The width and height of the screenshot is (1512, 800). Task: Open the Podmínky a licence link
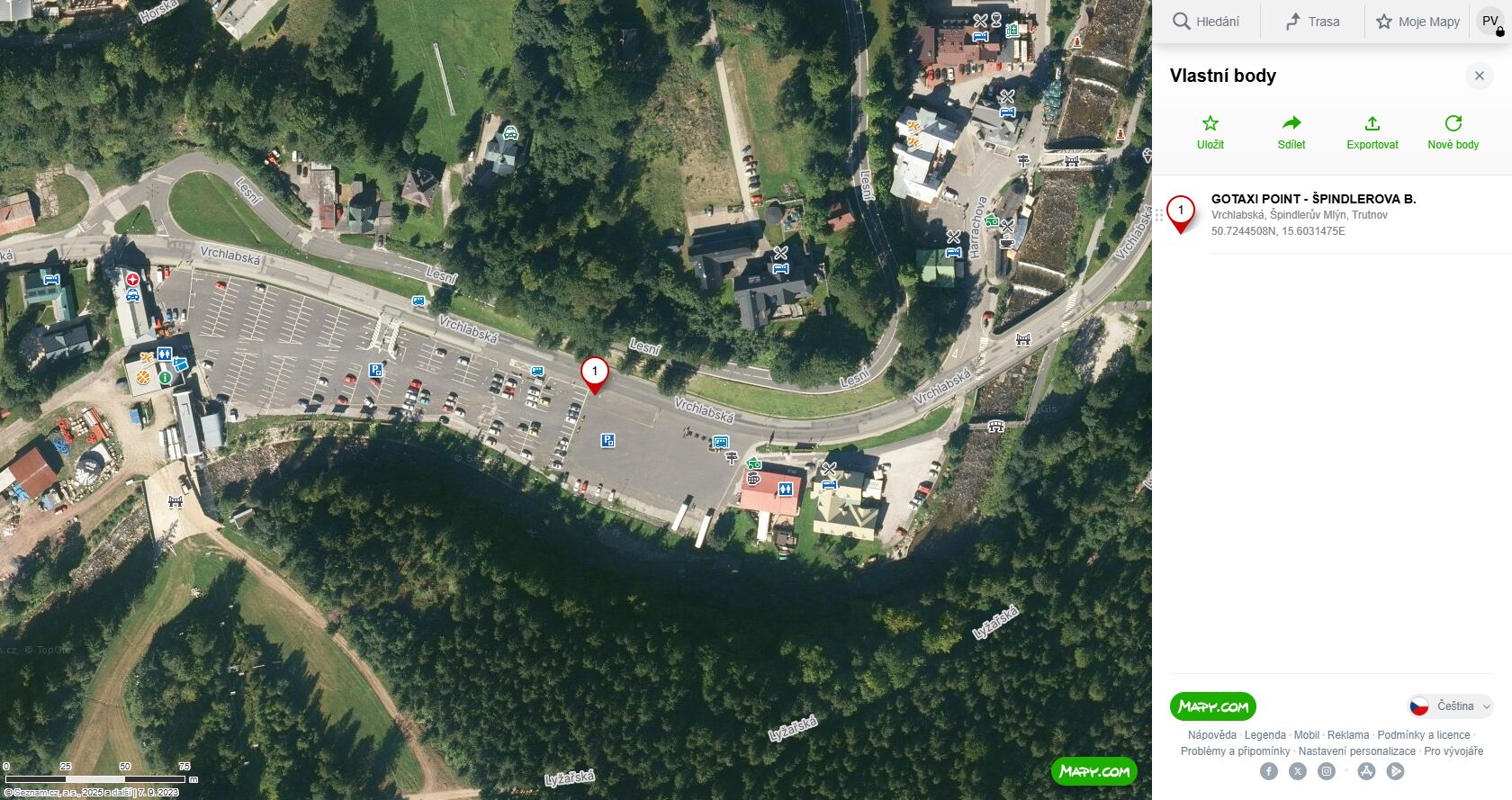click(x=1423, y=735)
